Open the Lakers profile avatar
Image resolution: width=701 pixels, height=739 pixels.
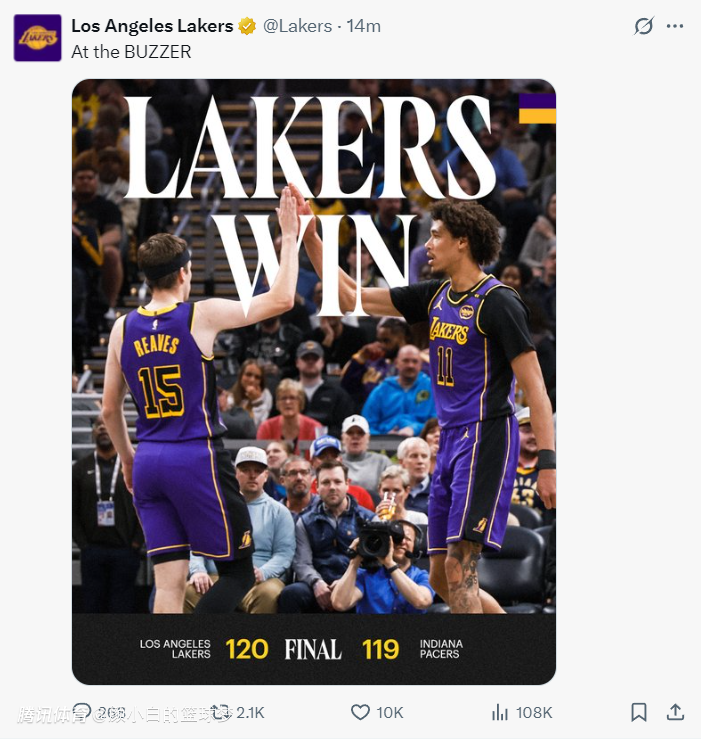[x=37, y=38]
